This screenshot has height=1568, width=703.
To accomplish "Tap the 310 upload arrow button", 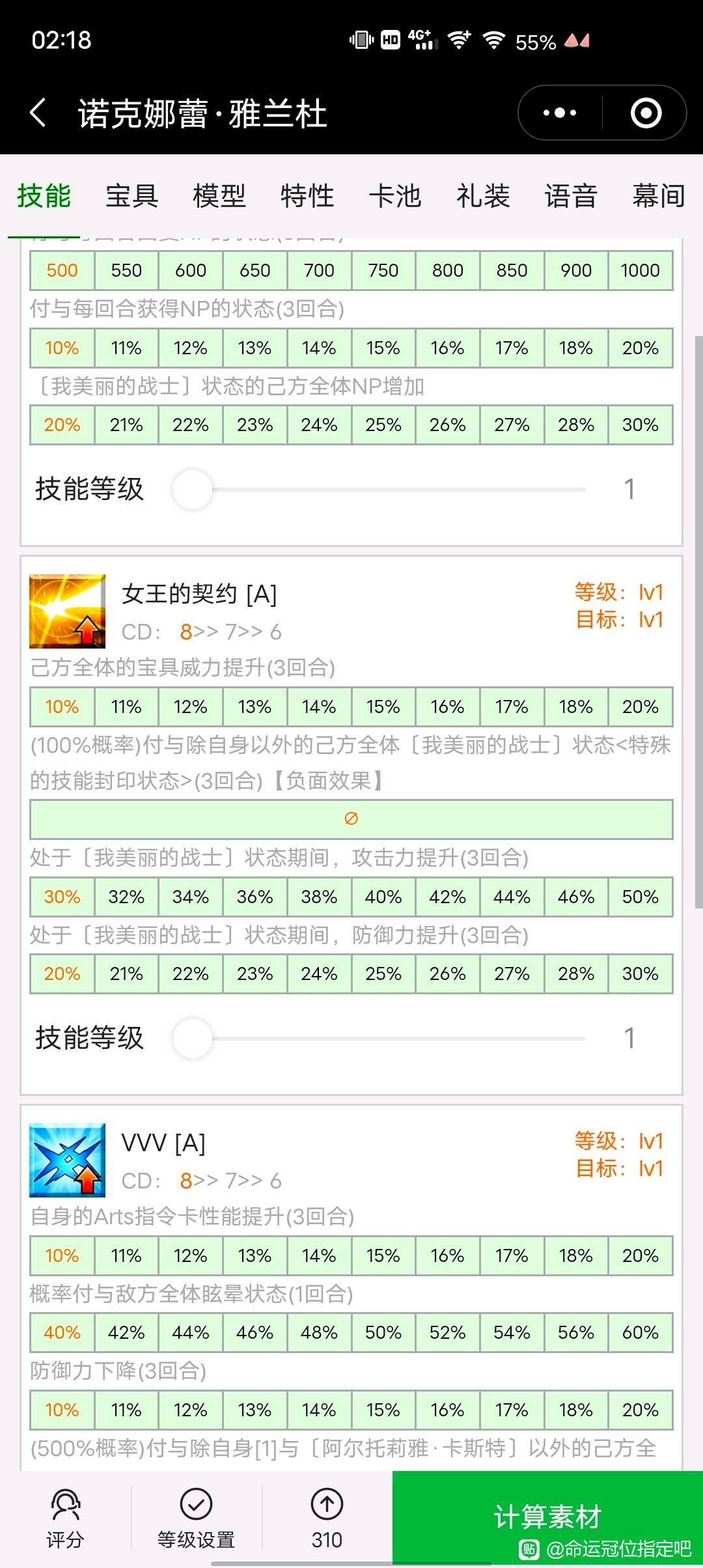I will tap(327, 1519).
